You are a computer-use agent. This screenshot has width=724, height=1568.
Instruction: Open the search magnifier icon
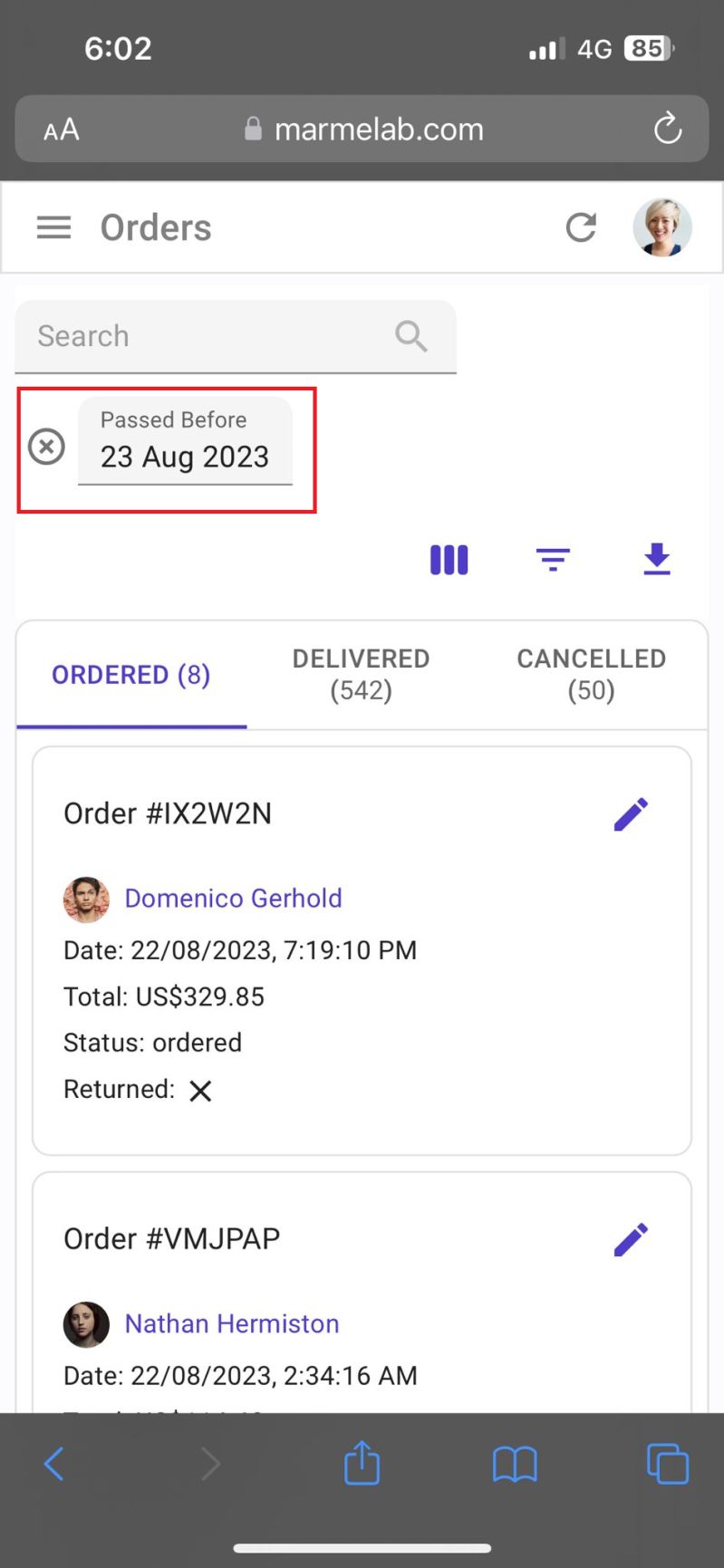point(412,336)
